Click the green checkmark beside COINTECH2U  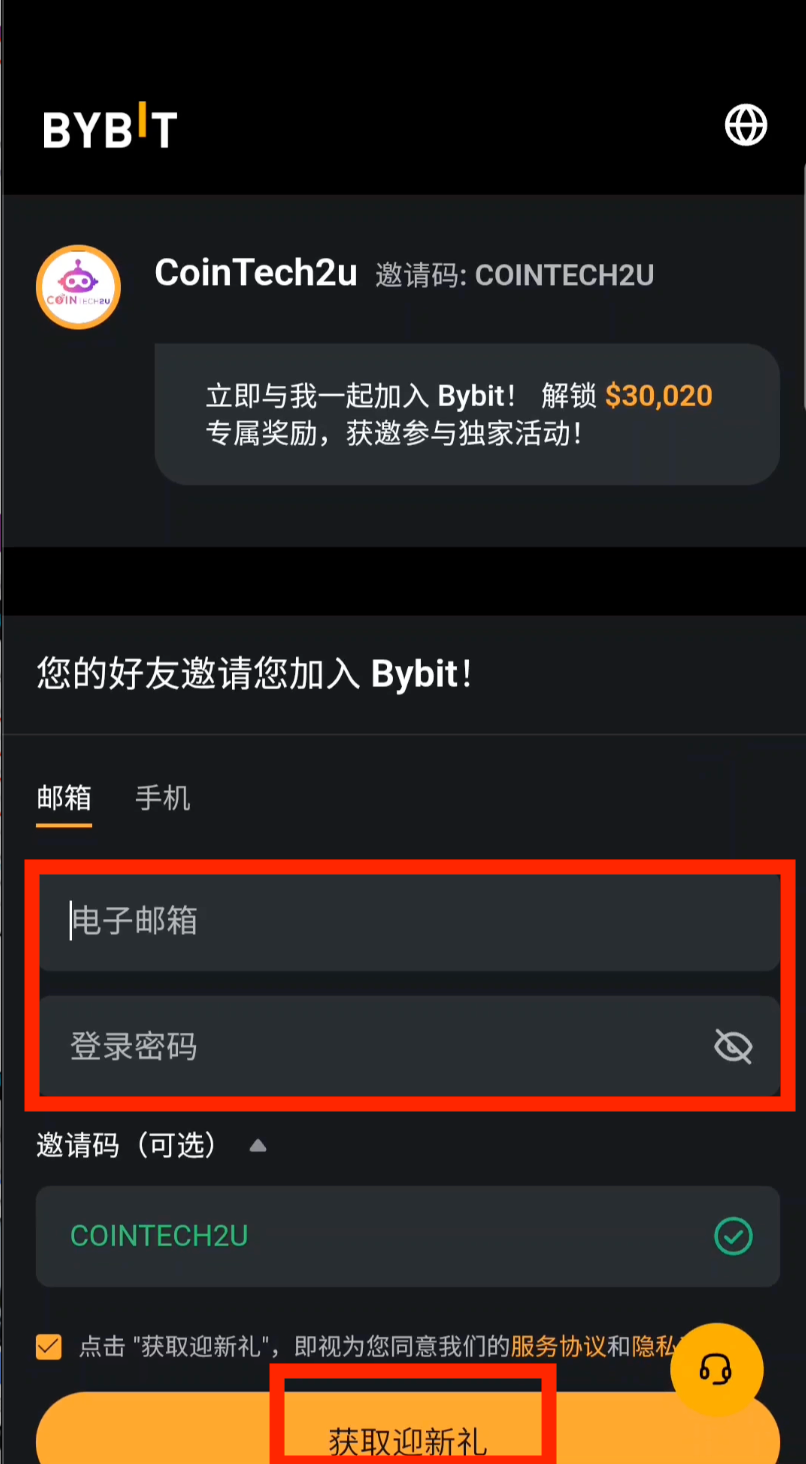[x=733, y=1236]
